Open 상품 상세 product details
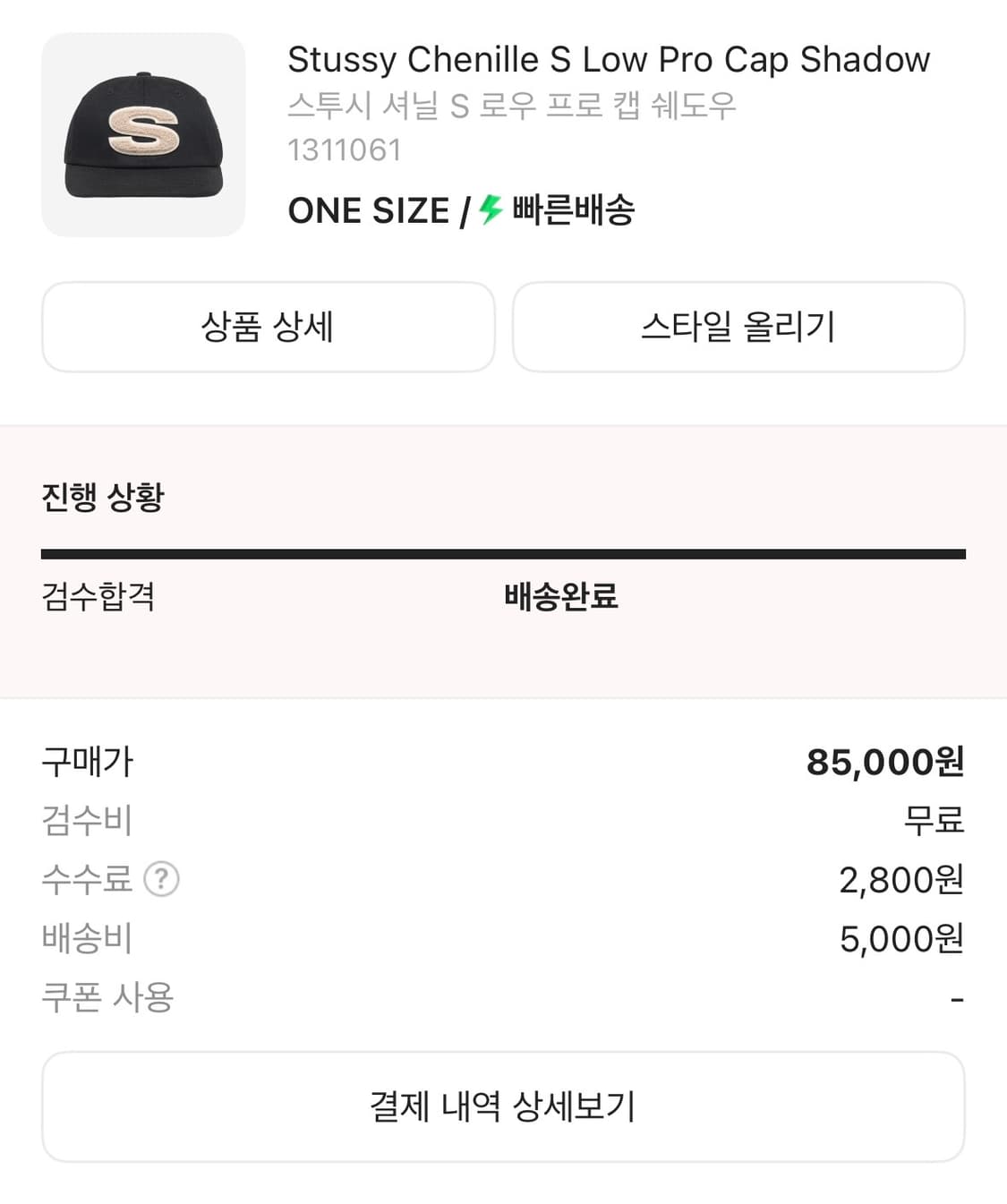Screen dimensions: 1007x1204 268,327
